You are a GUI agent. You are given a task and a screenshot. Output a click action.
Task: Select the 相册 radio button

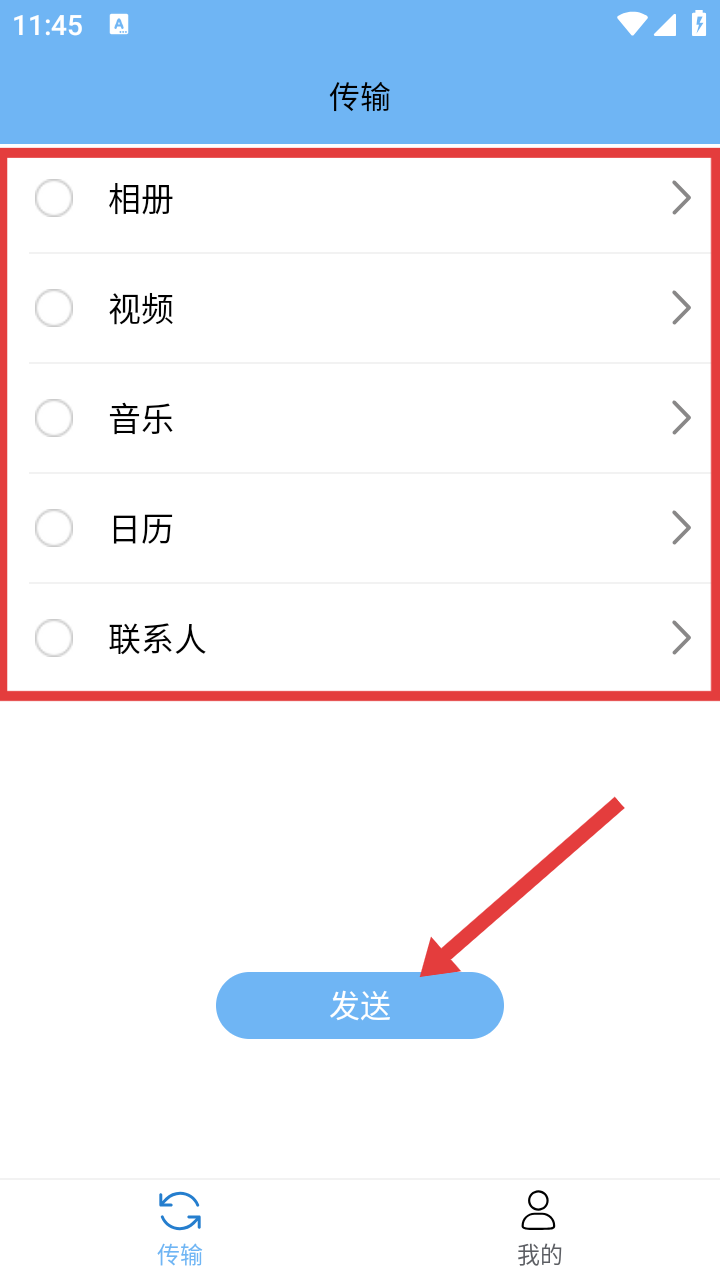(54, 198)
